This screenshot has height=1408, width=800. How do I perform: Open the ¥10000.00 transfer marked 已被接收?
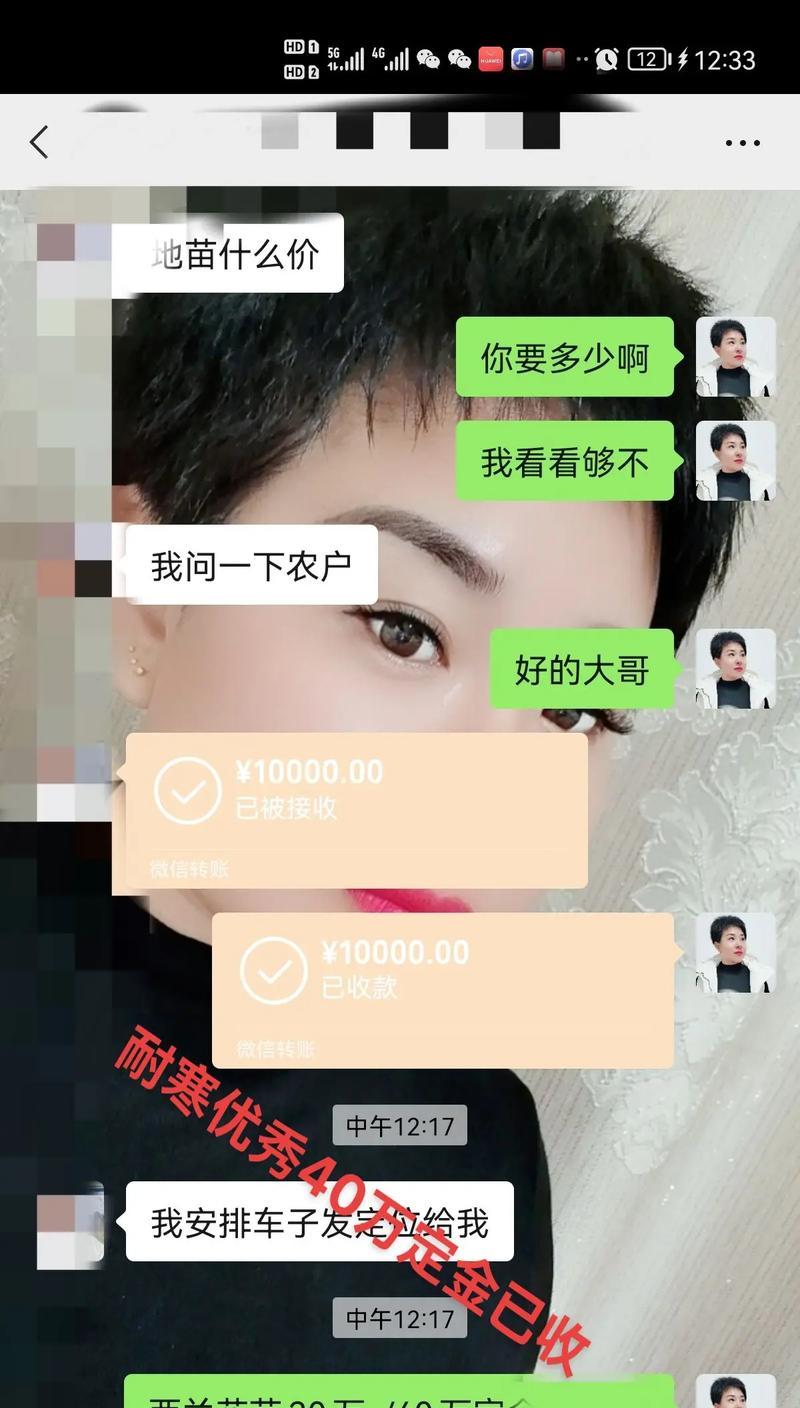(355, 810)
